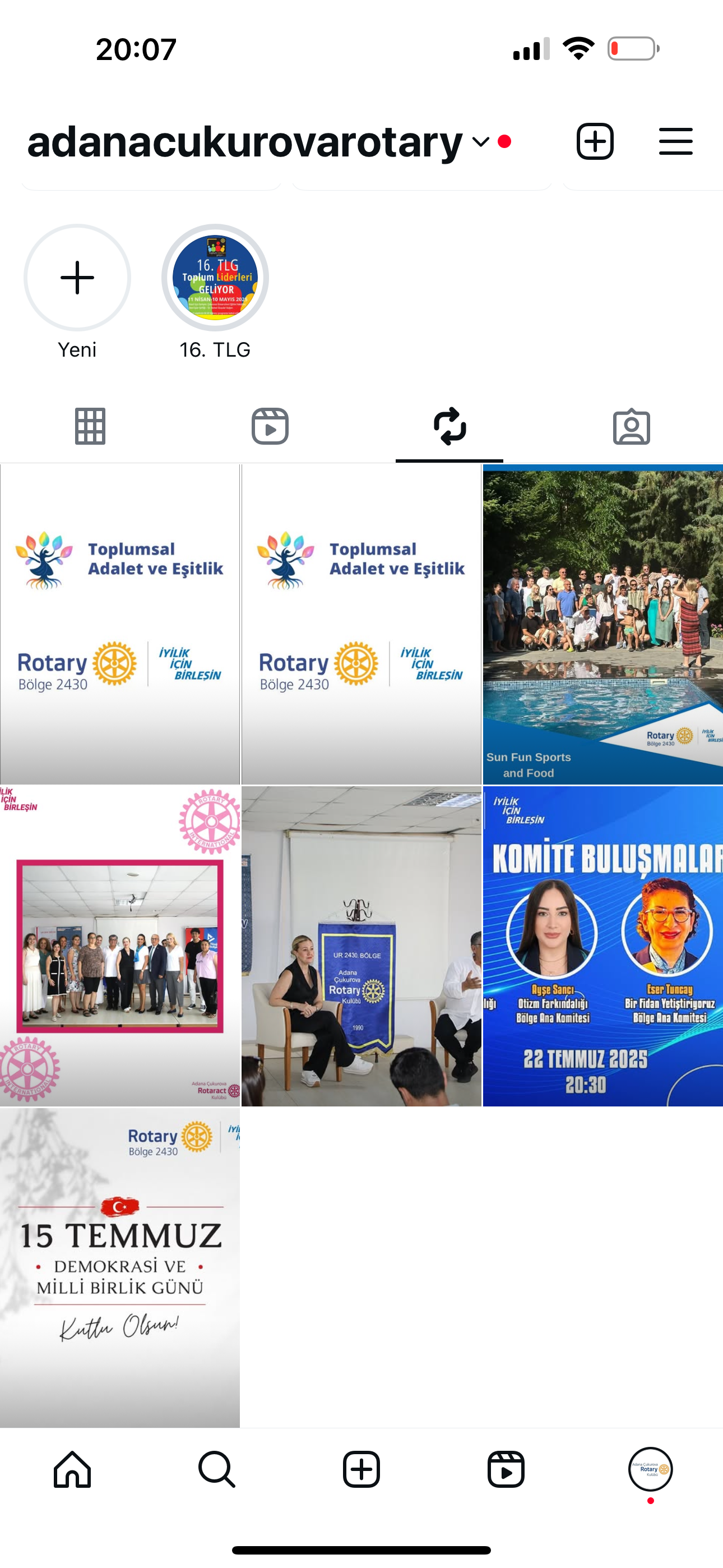723x1568 pixels.
Task: Open the 15 Temmuz Demokrasi post
Action: tap(120, 1267)
